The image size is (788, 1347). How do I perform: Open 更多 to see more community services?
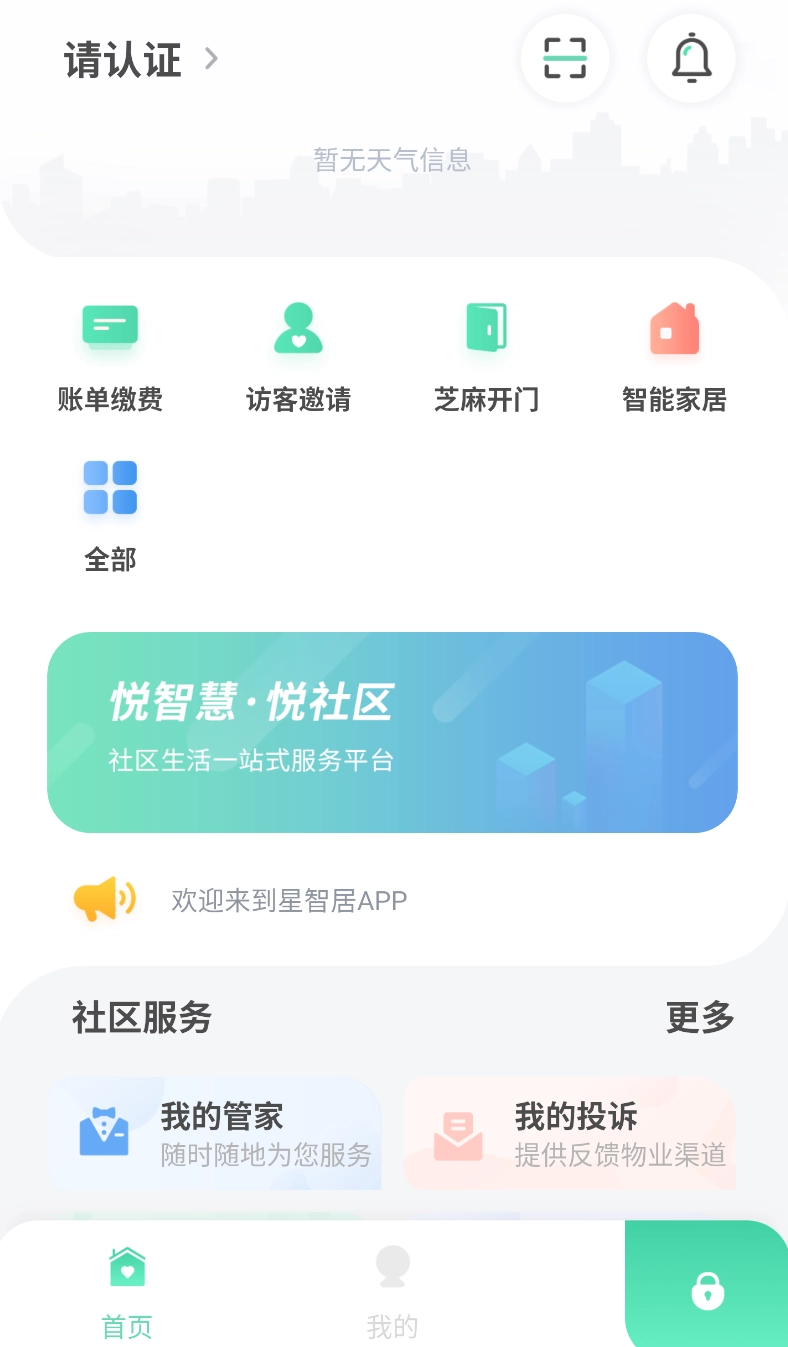(699, 1018)
